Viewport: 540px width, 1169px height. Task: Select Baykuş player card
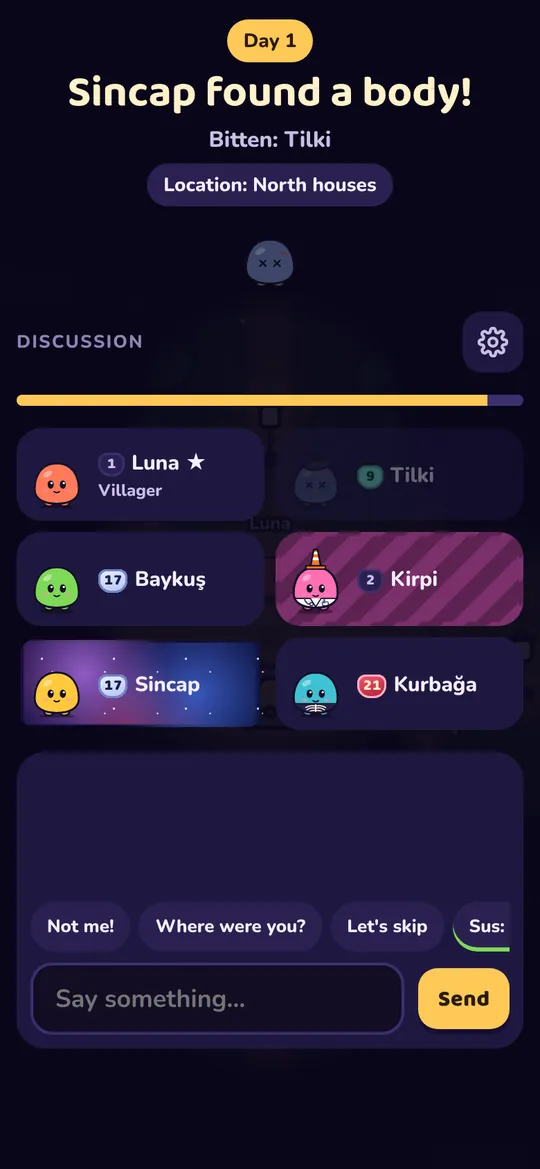(x=140, y=579)
